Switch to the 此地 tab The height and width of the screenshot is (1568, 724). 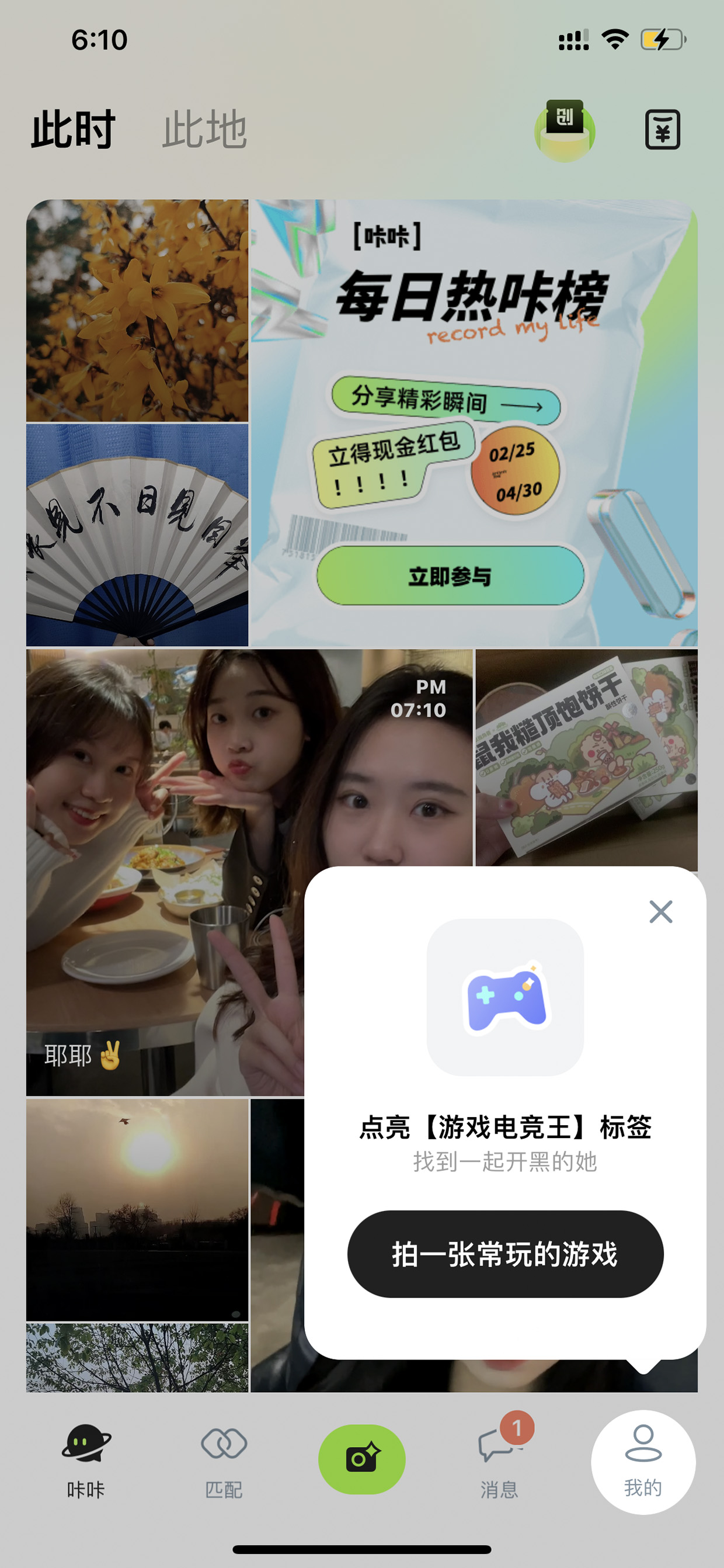click(x=204, y=130)
